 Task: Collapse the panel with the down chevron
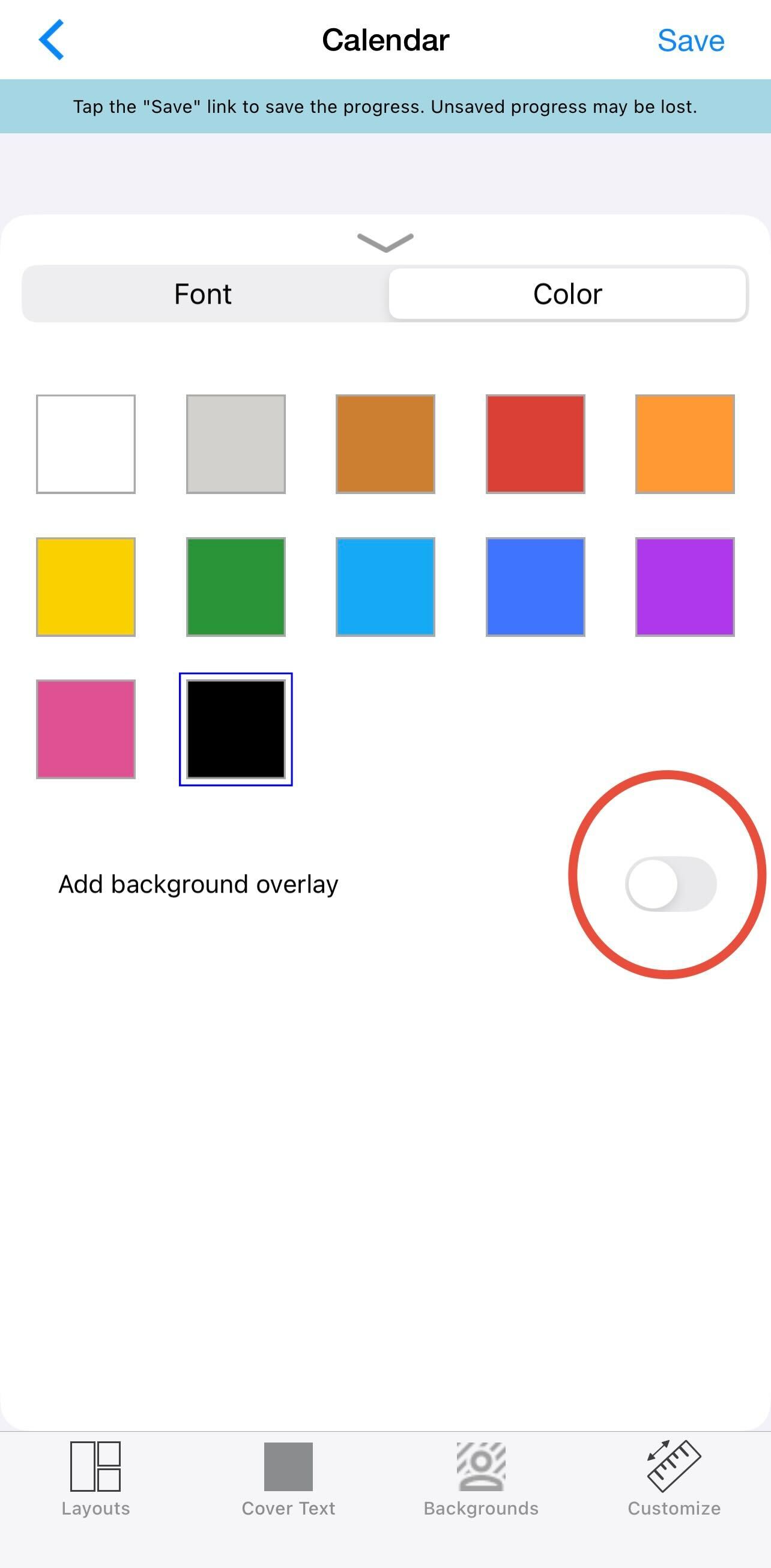point(385,243)
